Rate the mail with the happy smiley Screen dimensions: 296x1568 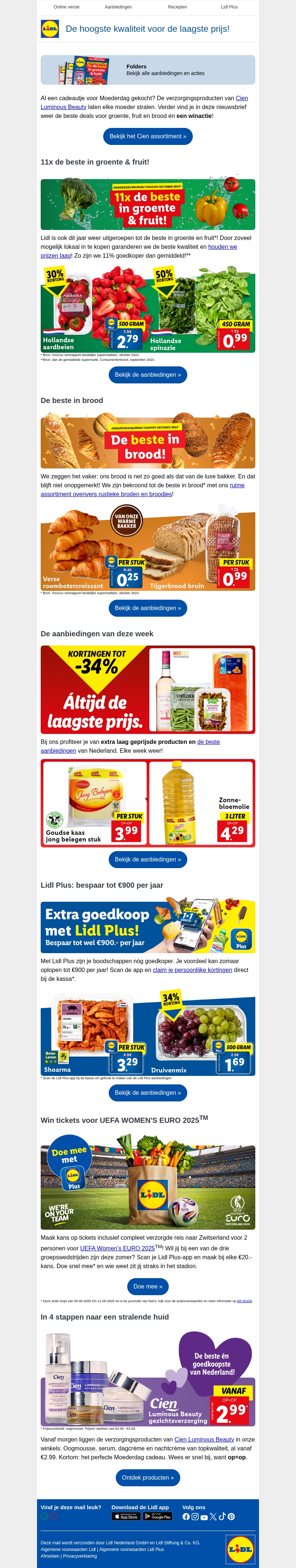pyautogui.click(x=44, y=1516)
